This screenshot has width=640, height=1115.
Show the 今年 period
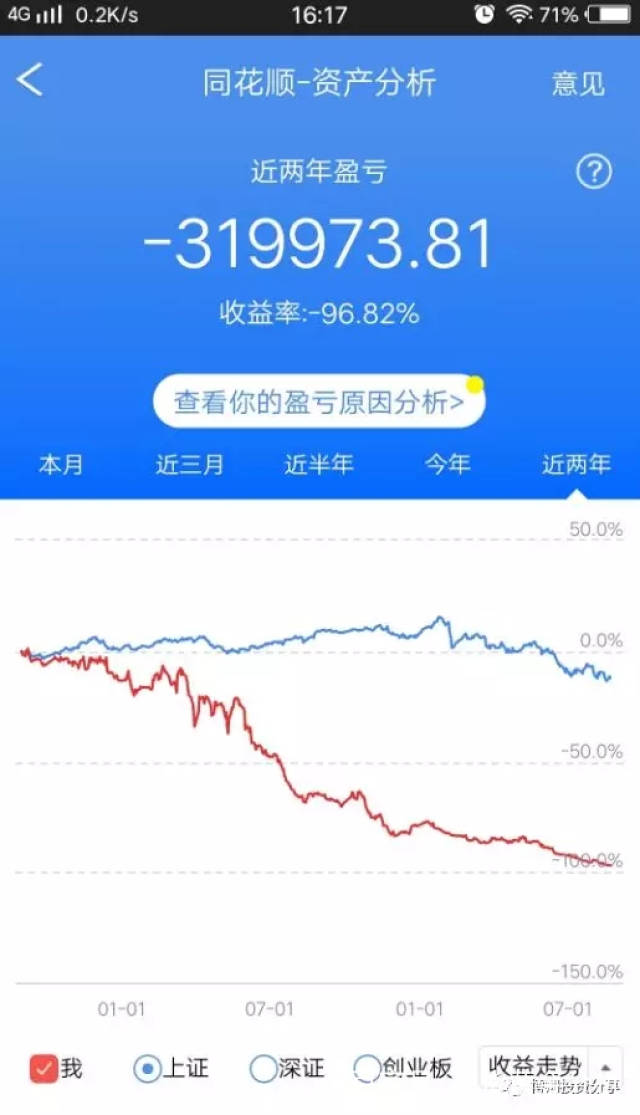[x=447, y=465]
